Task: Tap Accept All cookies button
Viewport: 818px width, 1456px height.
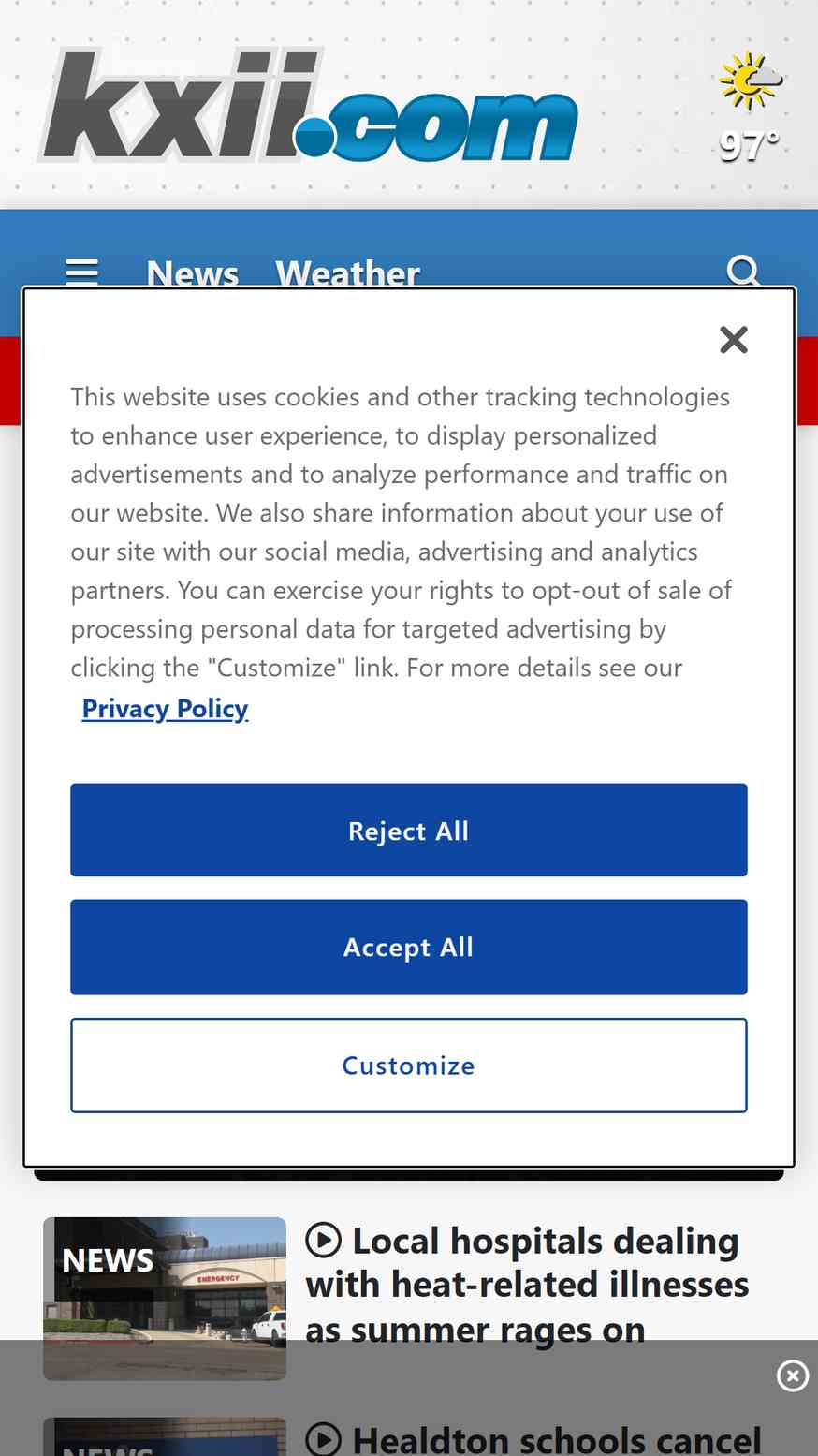Action: [409, 947]
